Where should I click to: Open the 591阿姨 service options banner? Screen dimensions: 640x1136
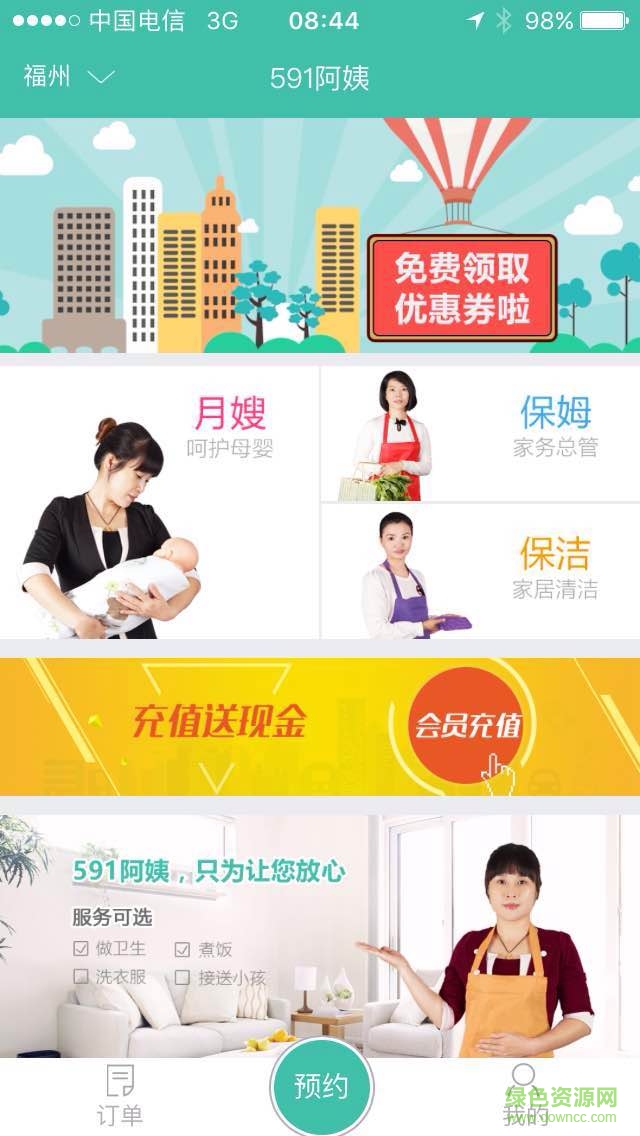tap(320, 935)
